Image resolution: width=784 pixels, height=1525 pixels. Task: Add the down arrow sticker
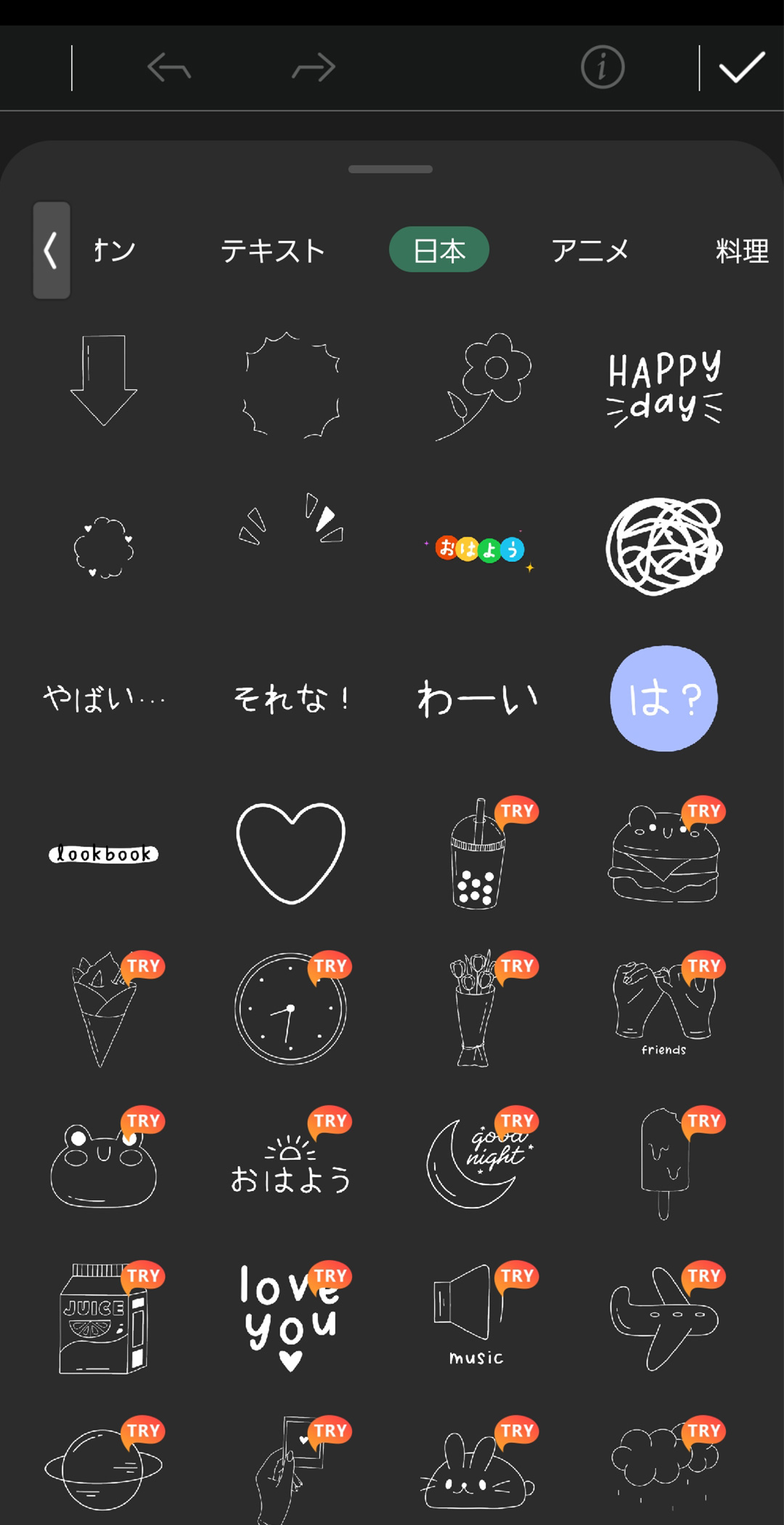(104, 380)
